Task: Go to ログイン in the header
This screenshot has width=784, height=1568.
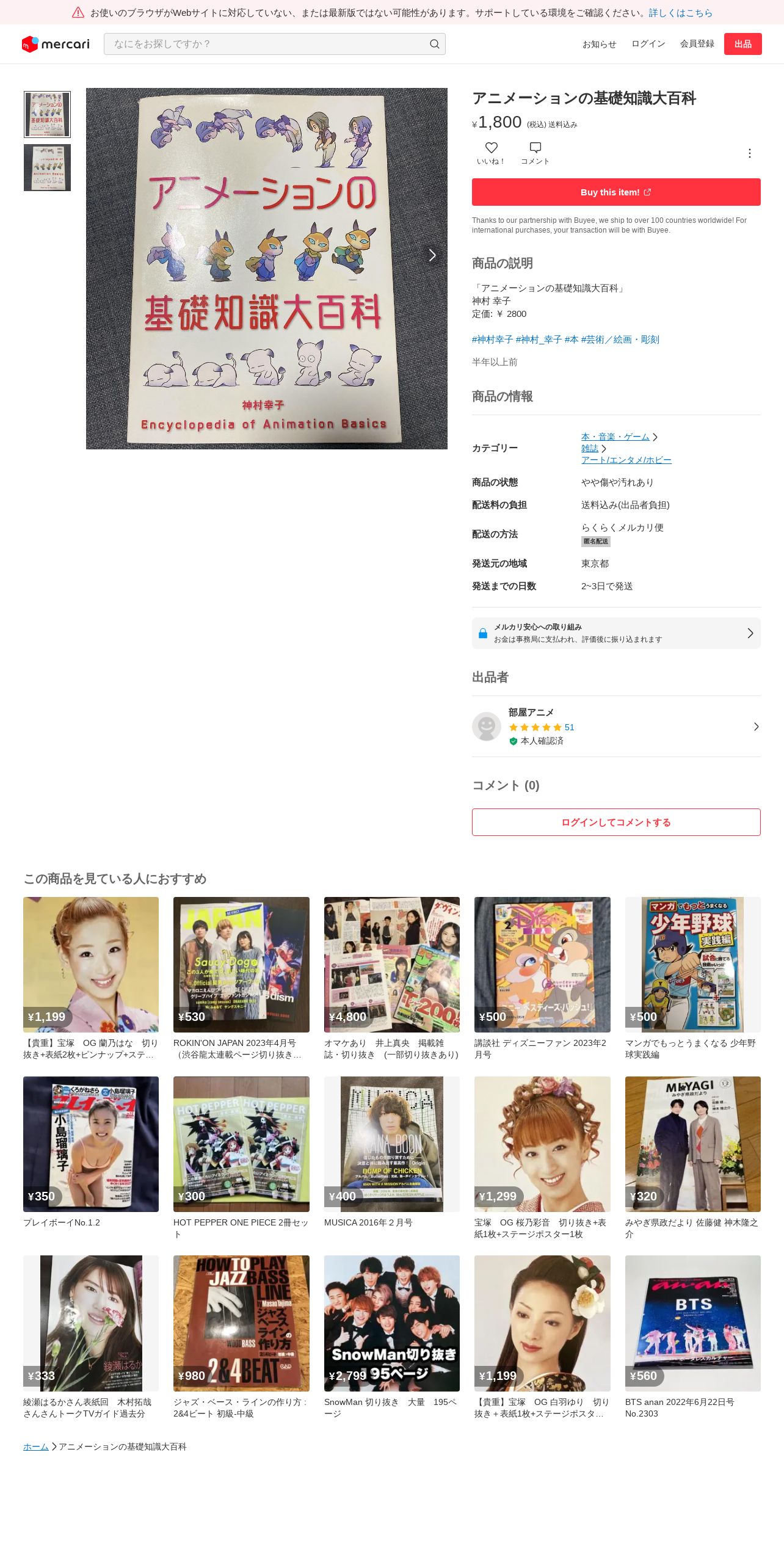Action: pos(648,44)
